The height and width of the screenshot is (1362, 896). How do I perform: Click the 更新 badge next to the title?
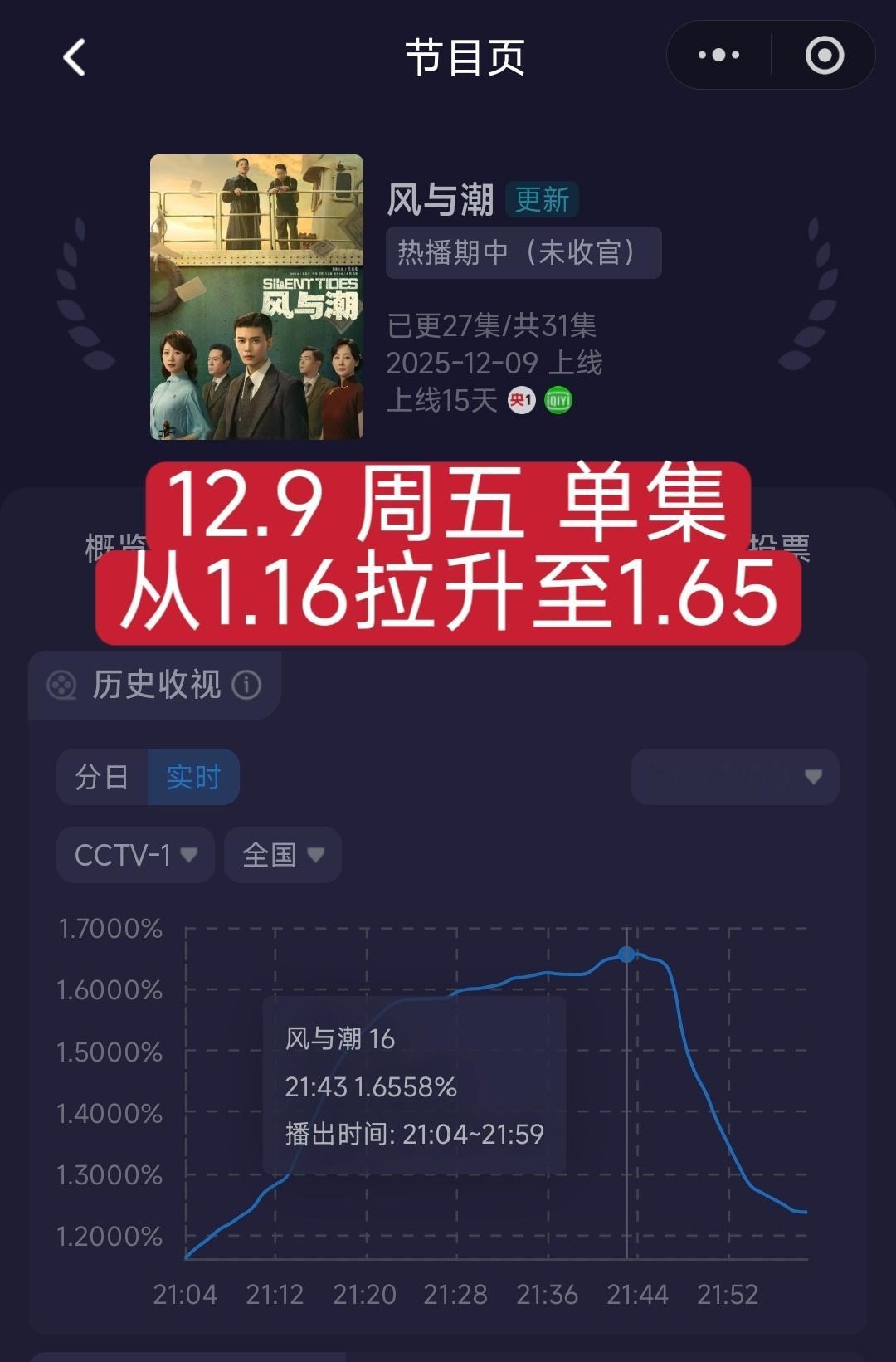coord(543,201)
